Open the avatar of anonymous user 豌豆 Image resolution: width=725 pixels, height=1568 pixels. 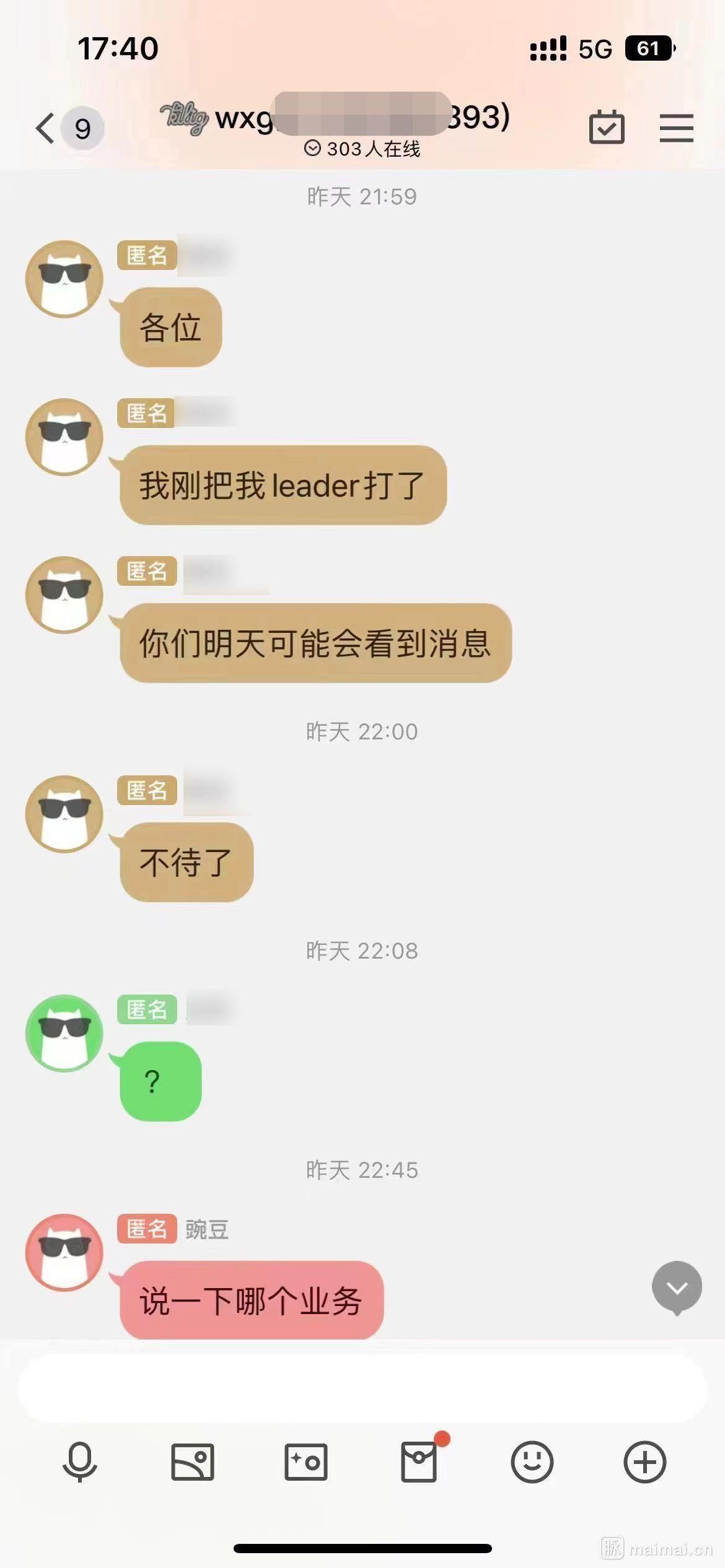coord(64,1252)
